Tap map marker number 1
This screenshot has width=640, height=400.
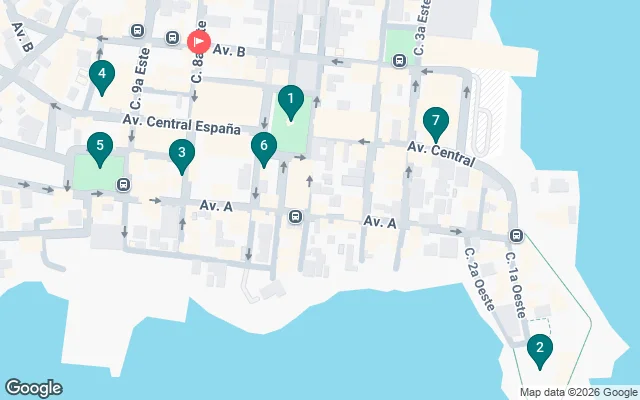pyautogui.click(x=289, y=100)
